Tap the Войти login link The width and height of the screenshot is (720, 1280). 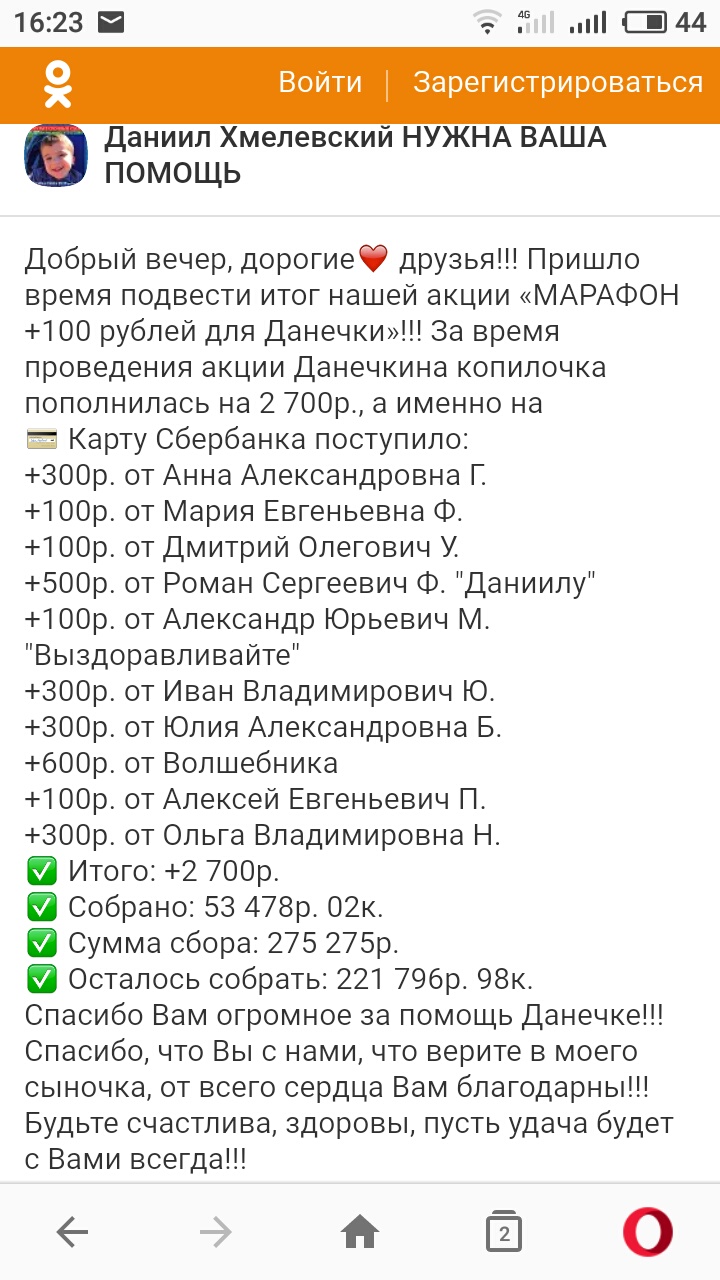[320, 82]
